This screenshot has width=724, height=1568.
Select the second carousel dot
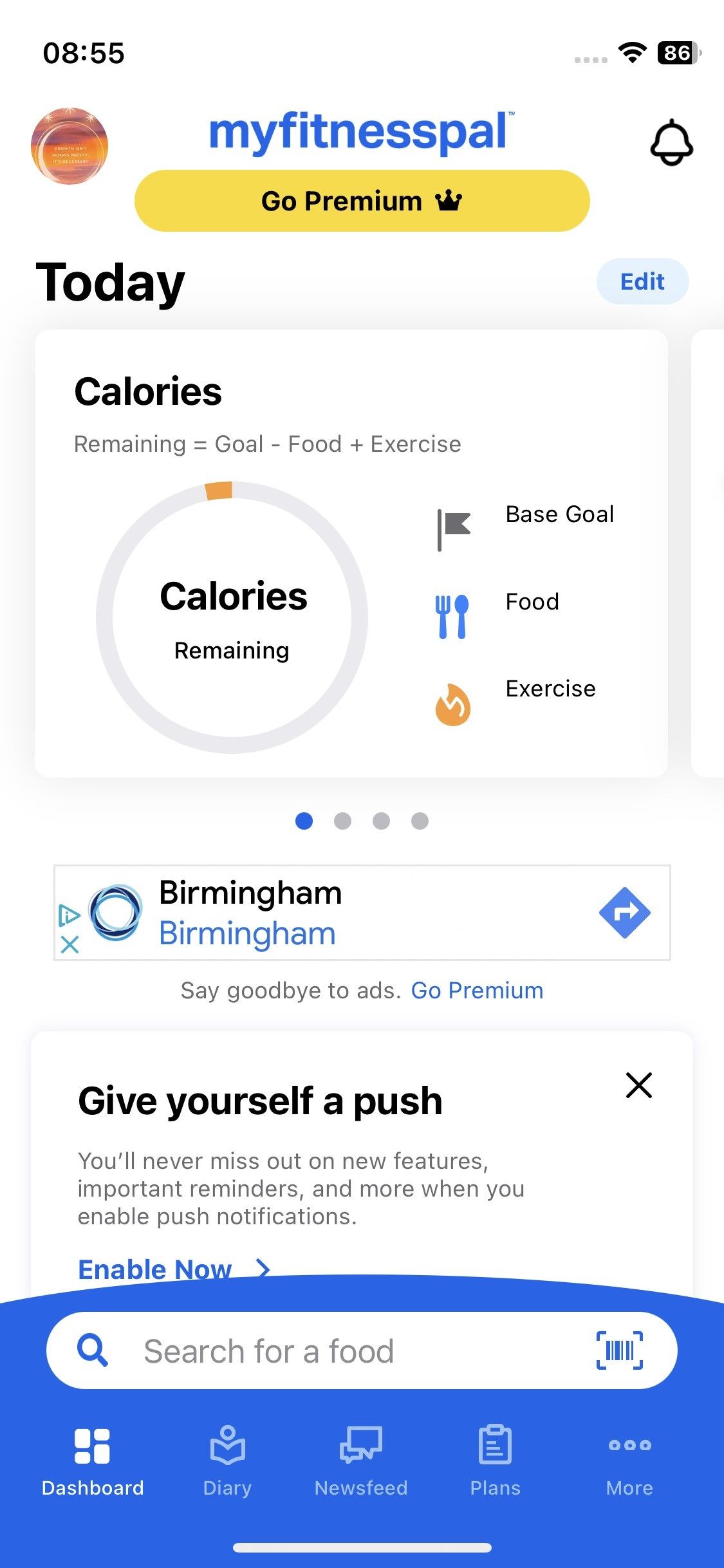click(x=342, y=821)
